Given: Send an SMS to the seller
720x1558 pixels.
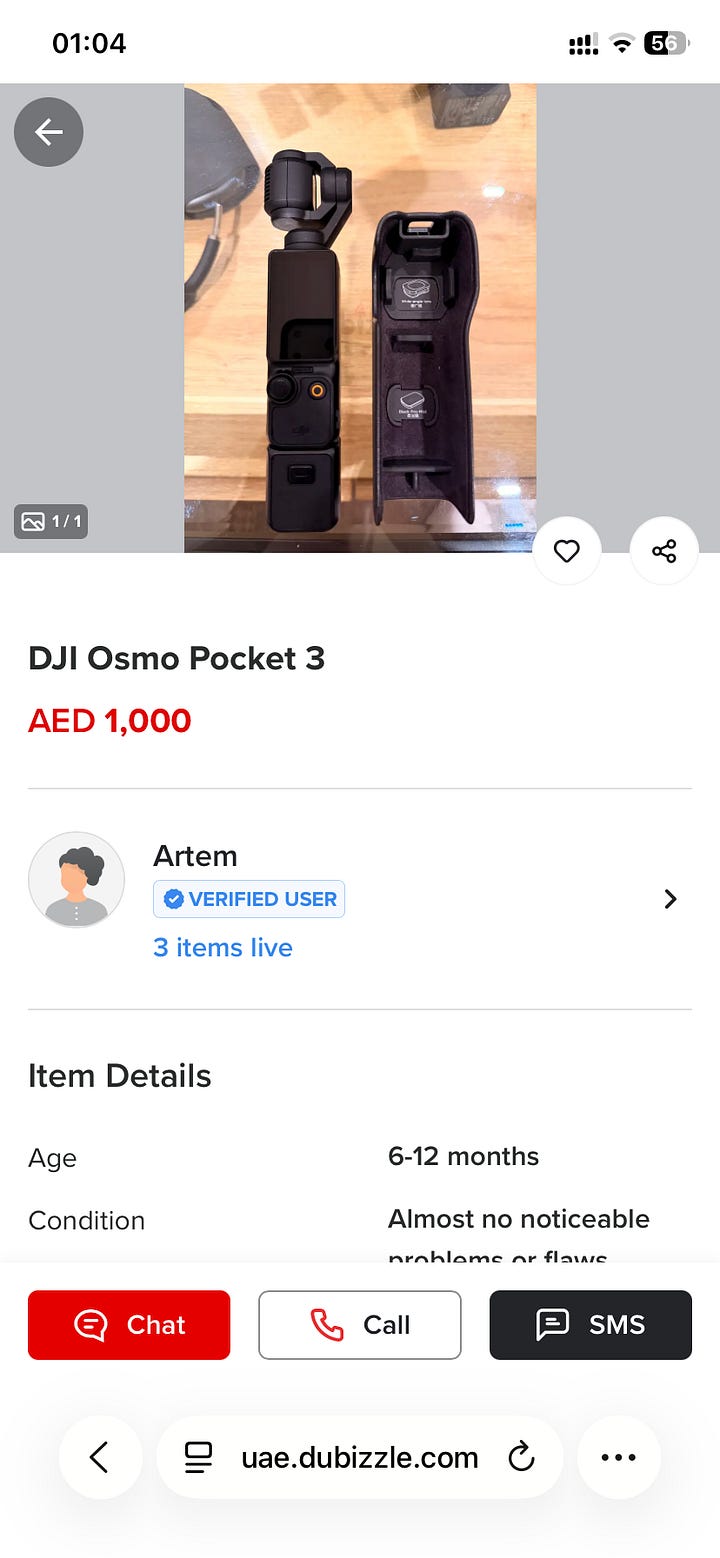Looking at the screenshot, I should tap(590, 1325).
